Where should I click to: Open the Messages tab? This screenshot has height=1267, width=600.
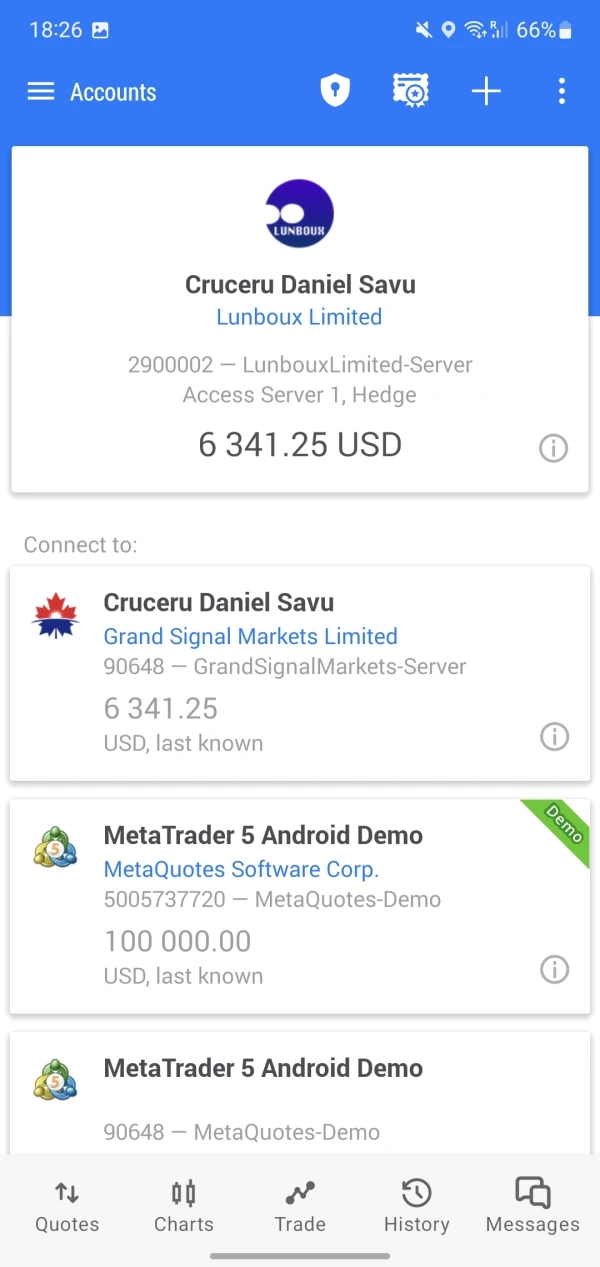532,1206
